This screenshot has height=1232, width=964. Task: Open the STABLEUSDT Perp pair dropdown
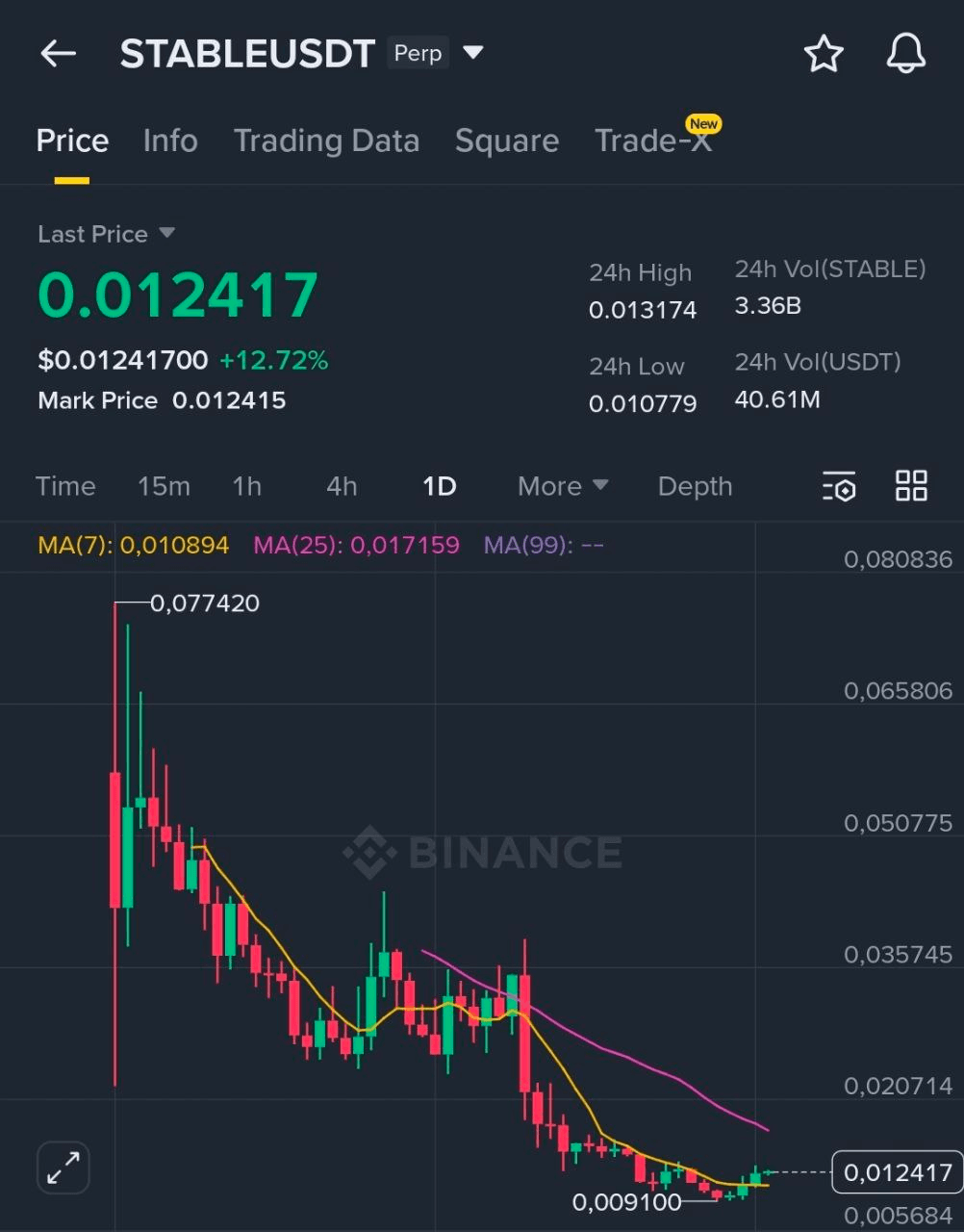(x=472, y=53)
